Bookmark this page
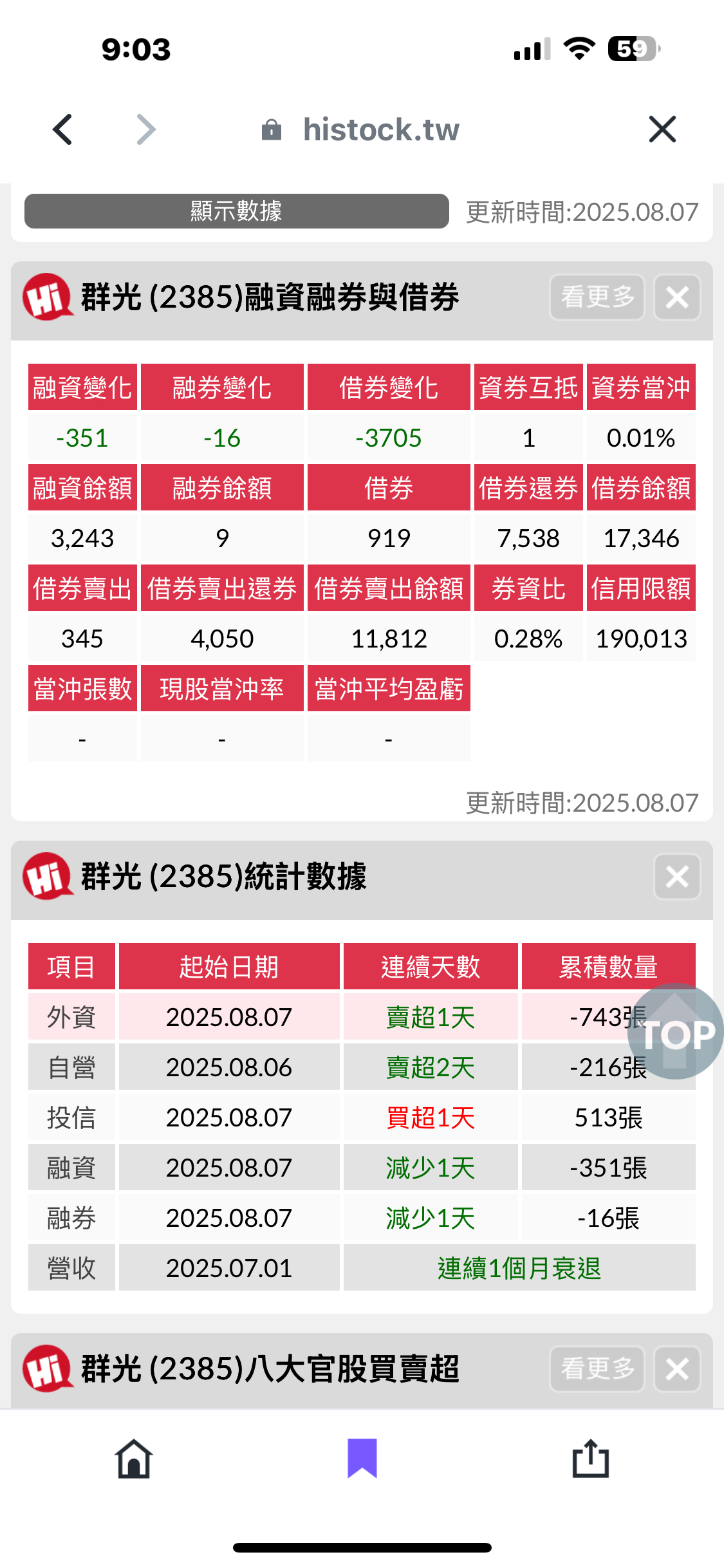The width and height of the screenshot is (724, 1568). pyautogui.click(x=362, y=1459)
